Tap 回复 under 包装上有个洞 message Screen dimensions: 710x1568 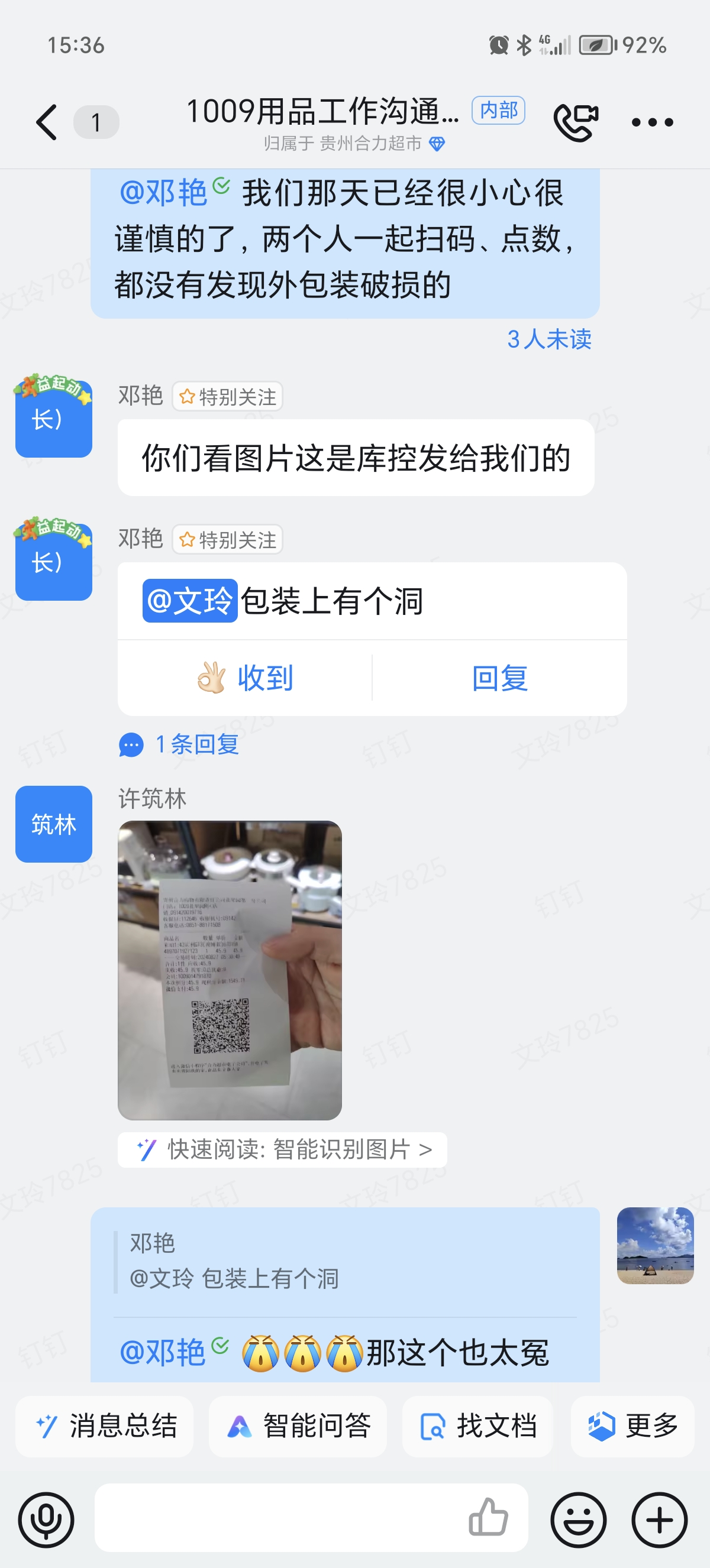pyautogui.click(x=499, y=678)
